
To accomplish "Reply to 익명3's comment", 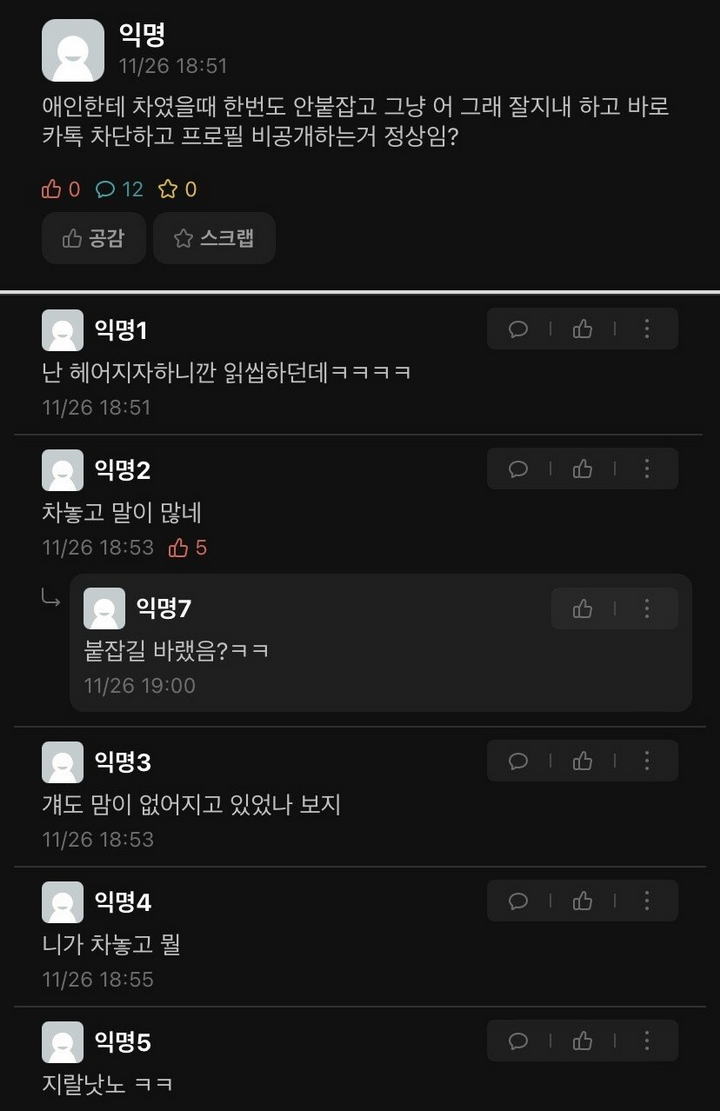I will click(518, 762).
